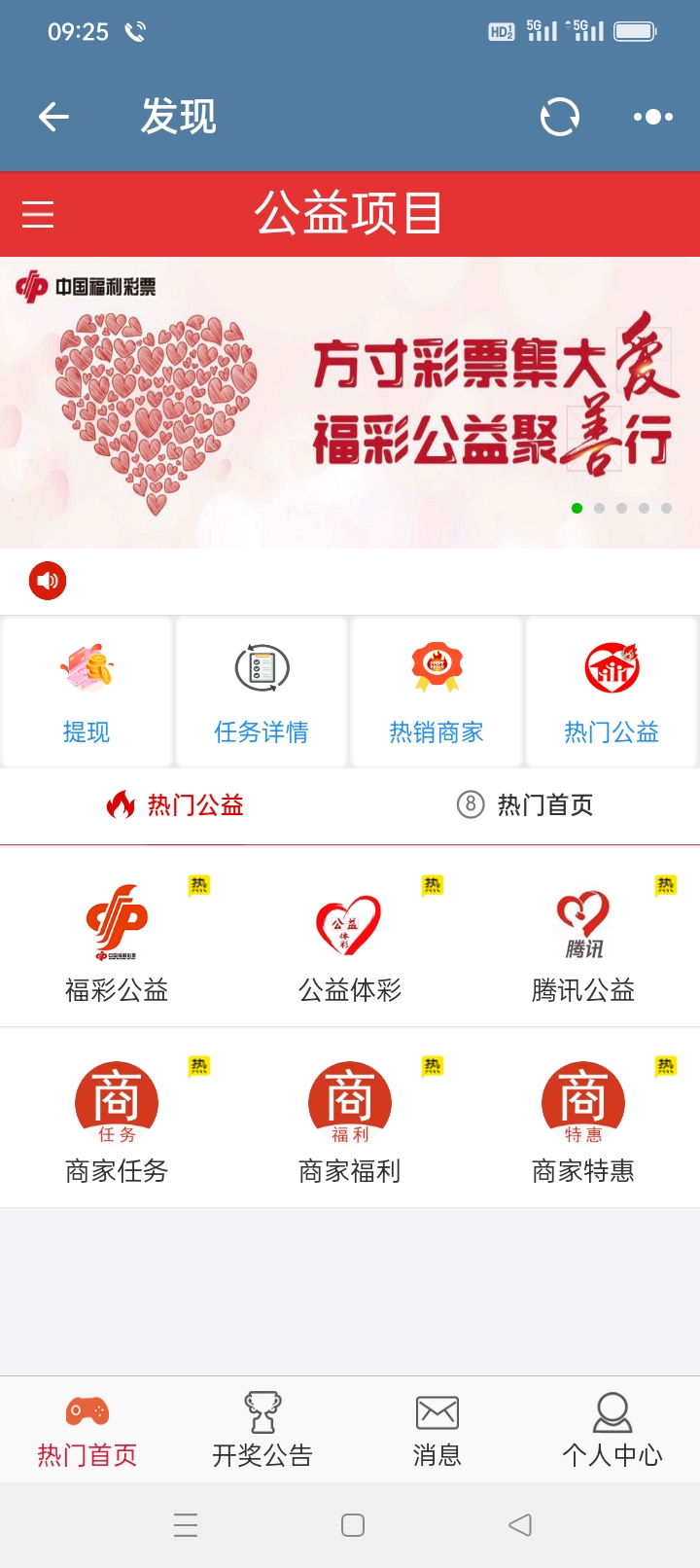This screenshot has width=700, height=1568.
Task: Switch to the 热门公益 tab with flame icon
Action: point(176,805)
